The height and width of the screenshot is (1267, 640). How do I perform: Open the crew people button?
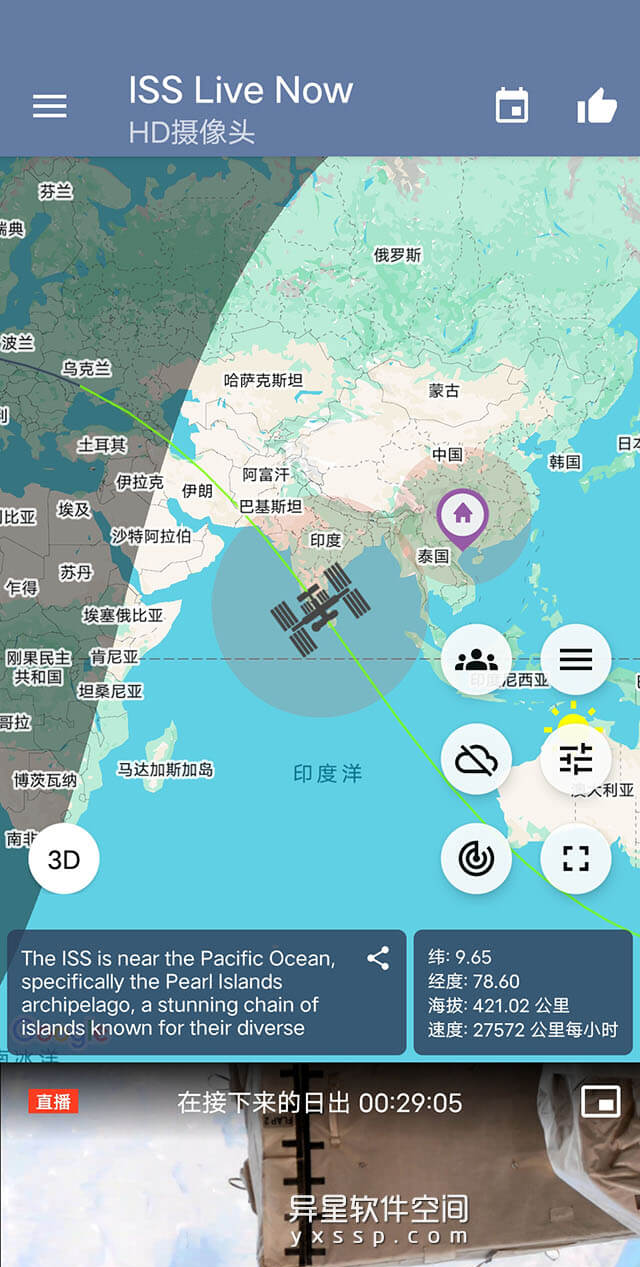[x=476, y=659]
